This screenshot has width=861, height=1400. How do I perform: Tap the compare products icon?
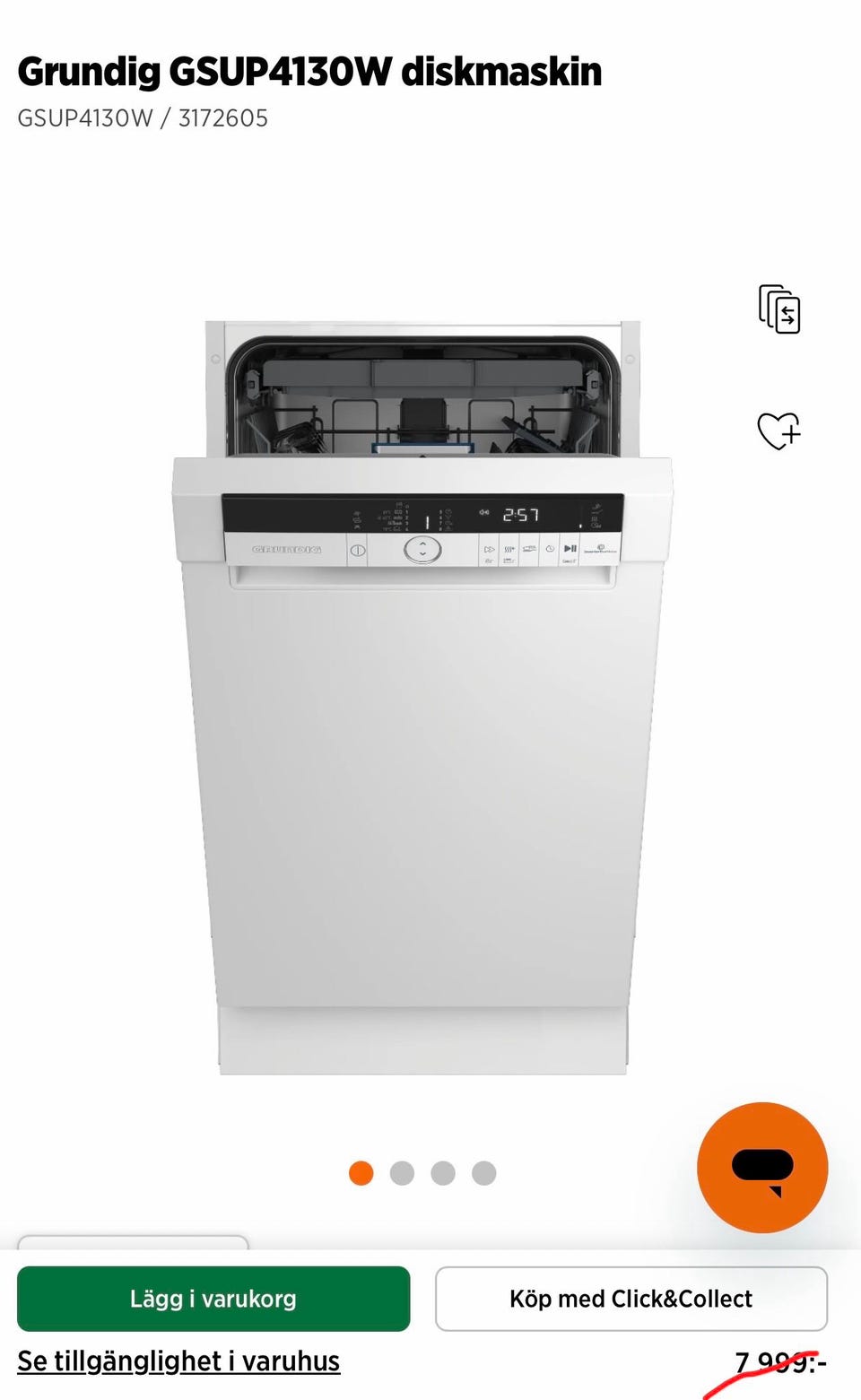[779, 309]
